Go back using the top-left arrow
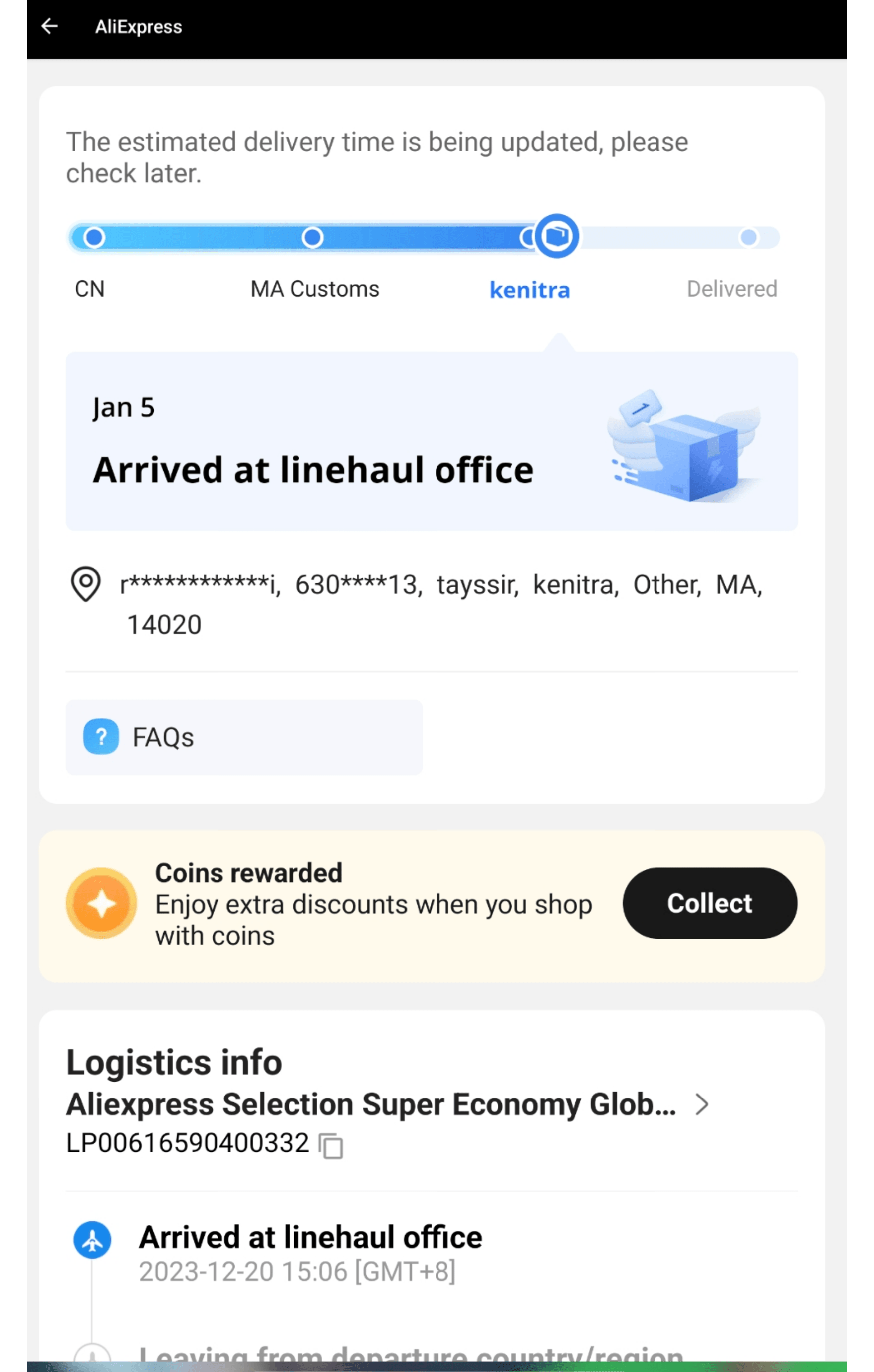The width and height of the screenshot is (874, 1372). point(49,27)
